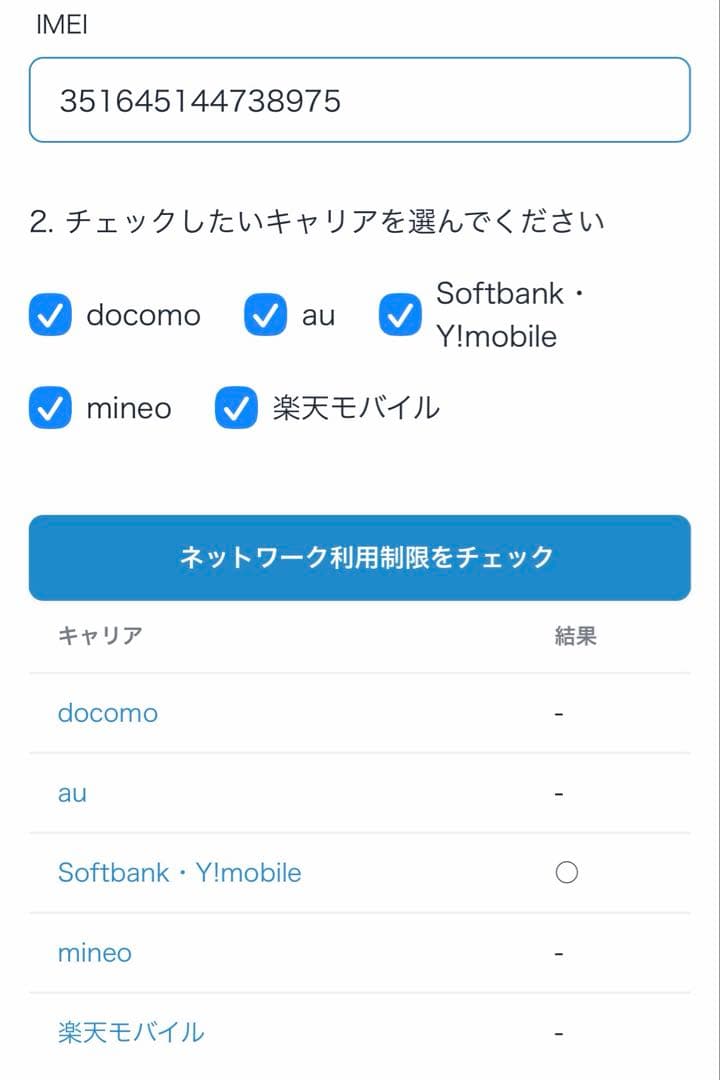Disable the 楽天モバイル checkbox
This screenshot has height=1080, width=720.
[x=236, y=408]
